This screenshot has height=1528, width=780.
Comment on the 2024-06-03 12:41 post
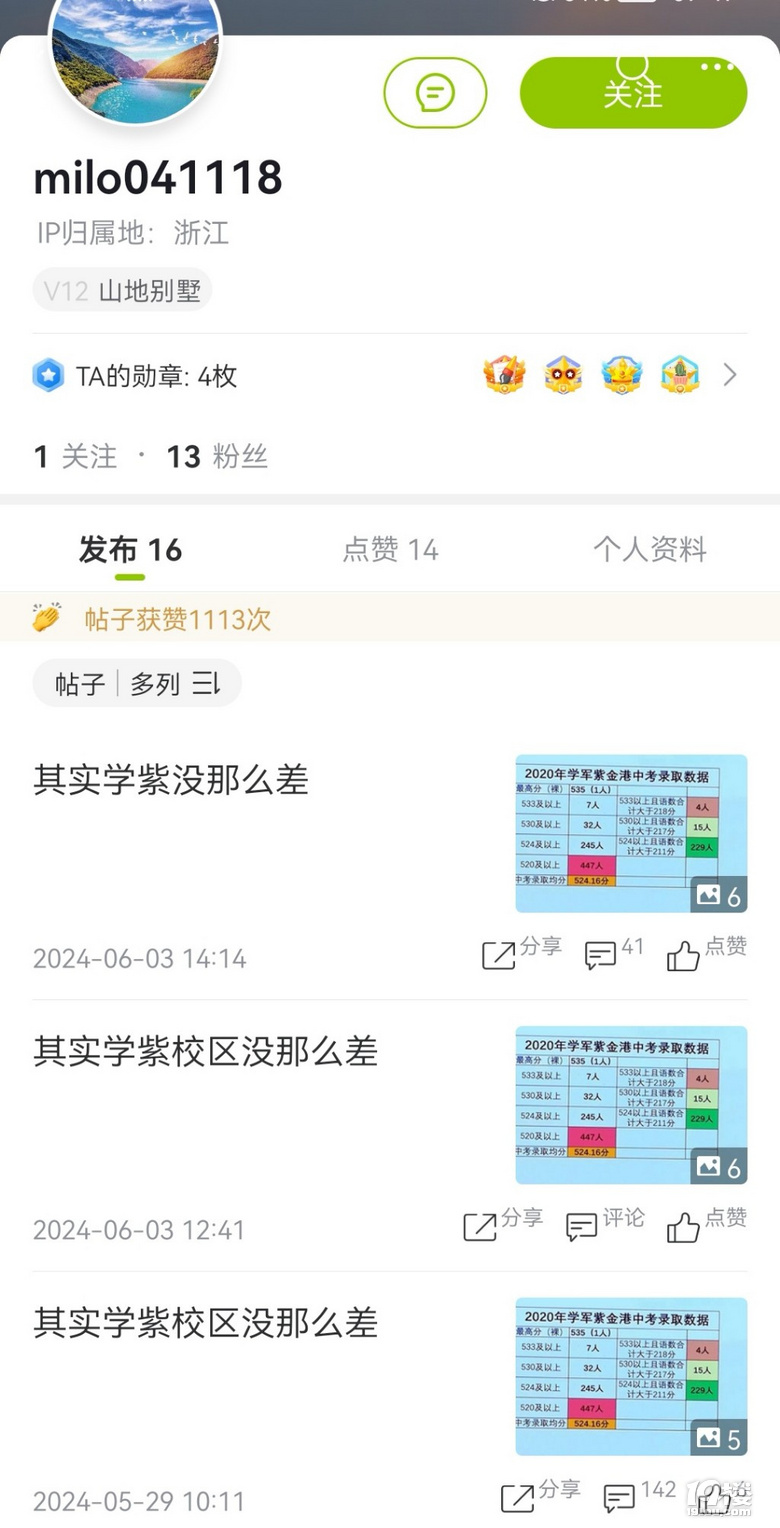pyautogui.click(x=604, y=1224)
